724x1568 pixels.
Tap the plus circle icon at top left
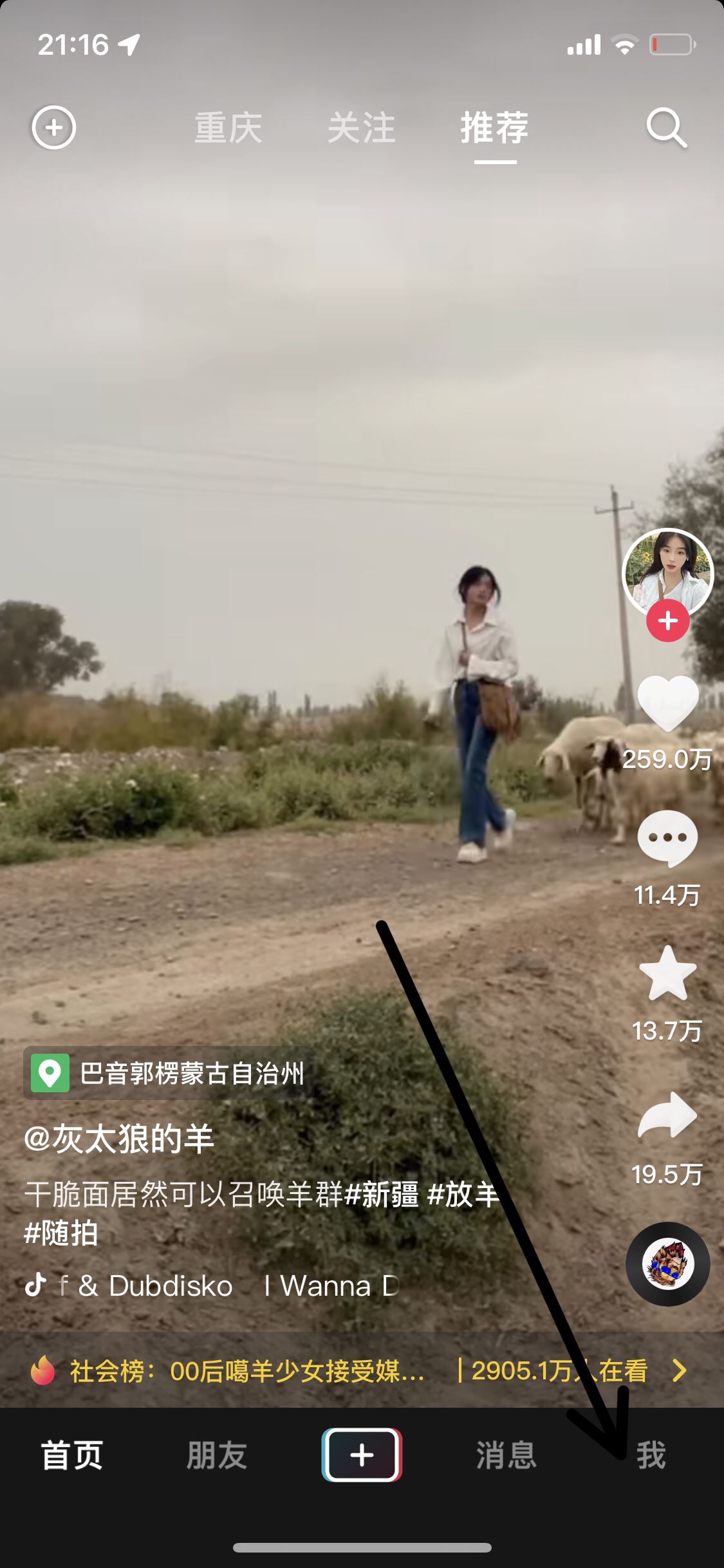pyautogui.click(x=54, y=127)
